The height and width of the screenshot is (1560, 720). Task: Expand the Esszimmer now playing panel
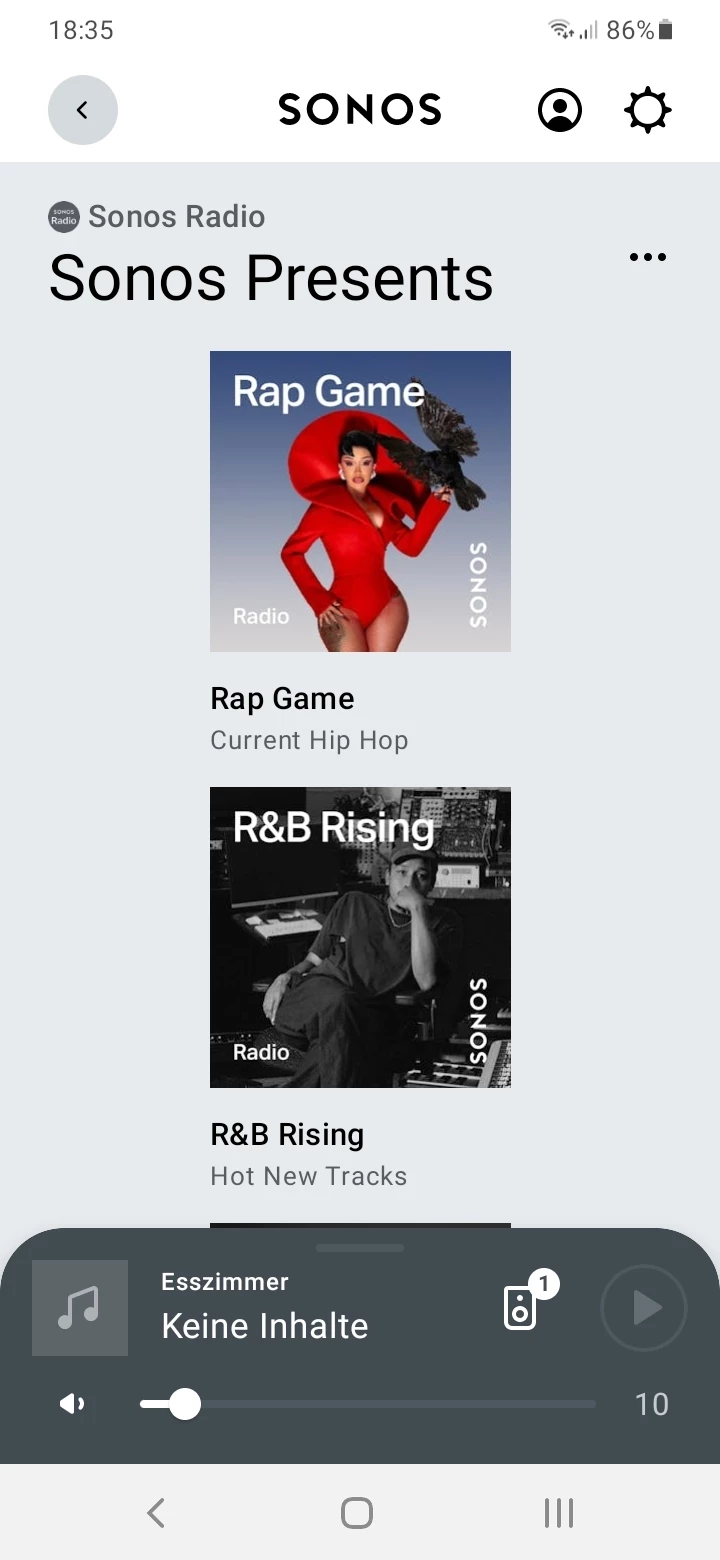pos(264,1307)
